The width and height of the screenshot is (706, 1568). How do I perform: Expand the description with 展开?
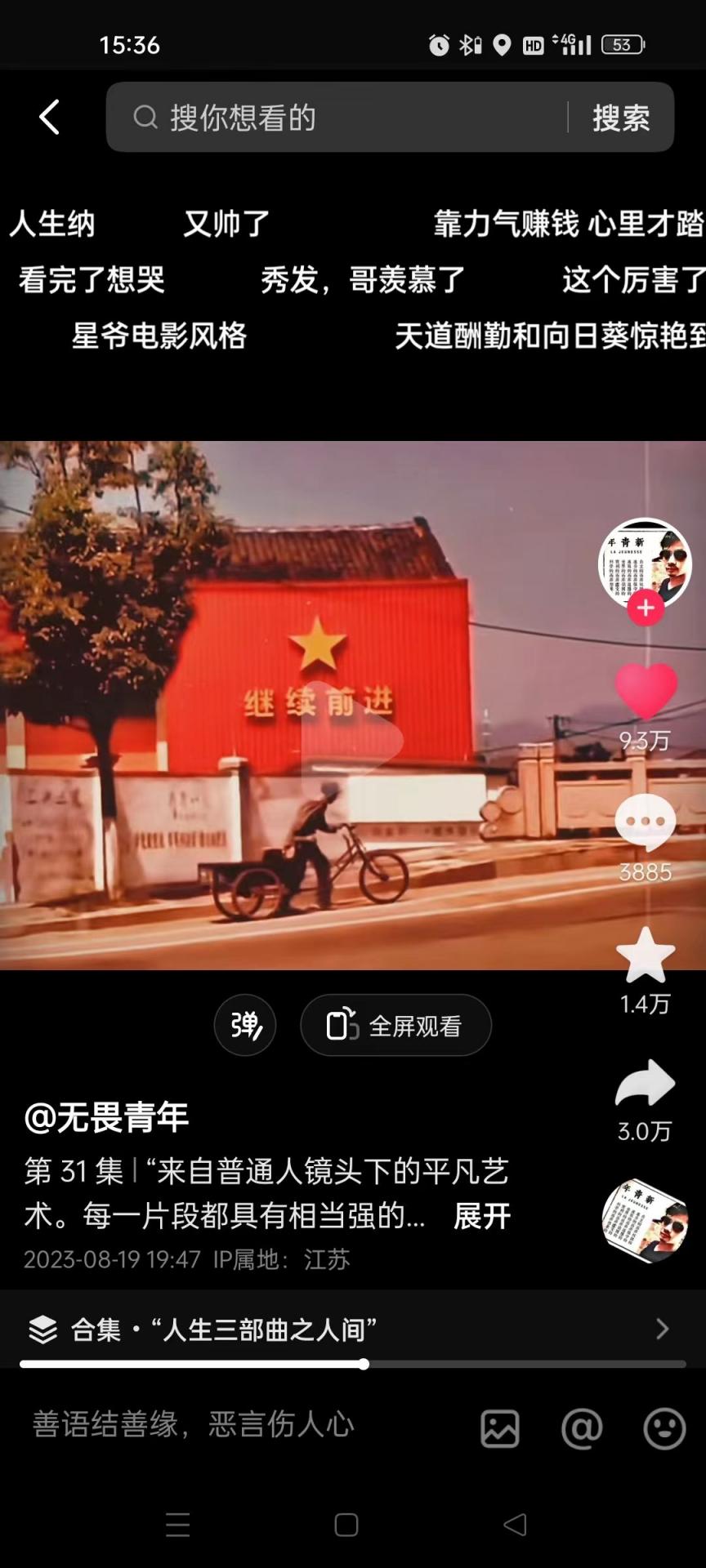point(482,1216)
